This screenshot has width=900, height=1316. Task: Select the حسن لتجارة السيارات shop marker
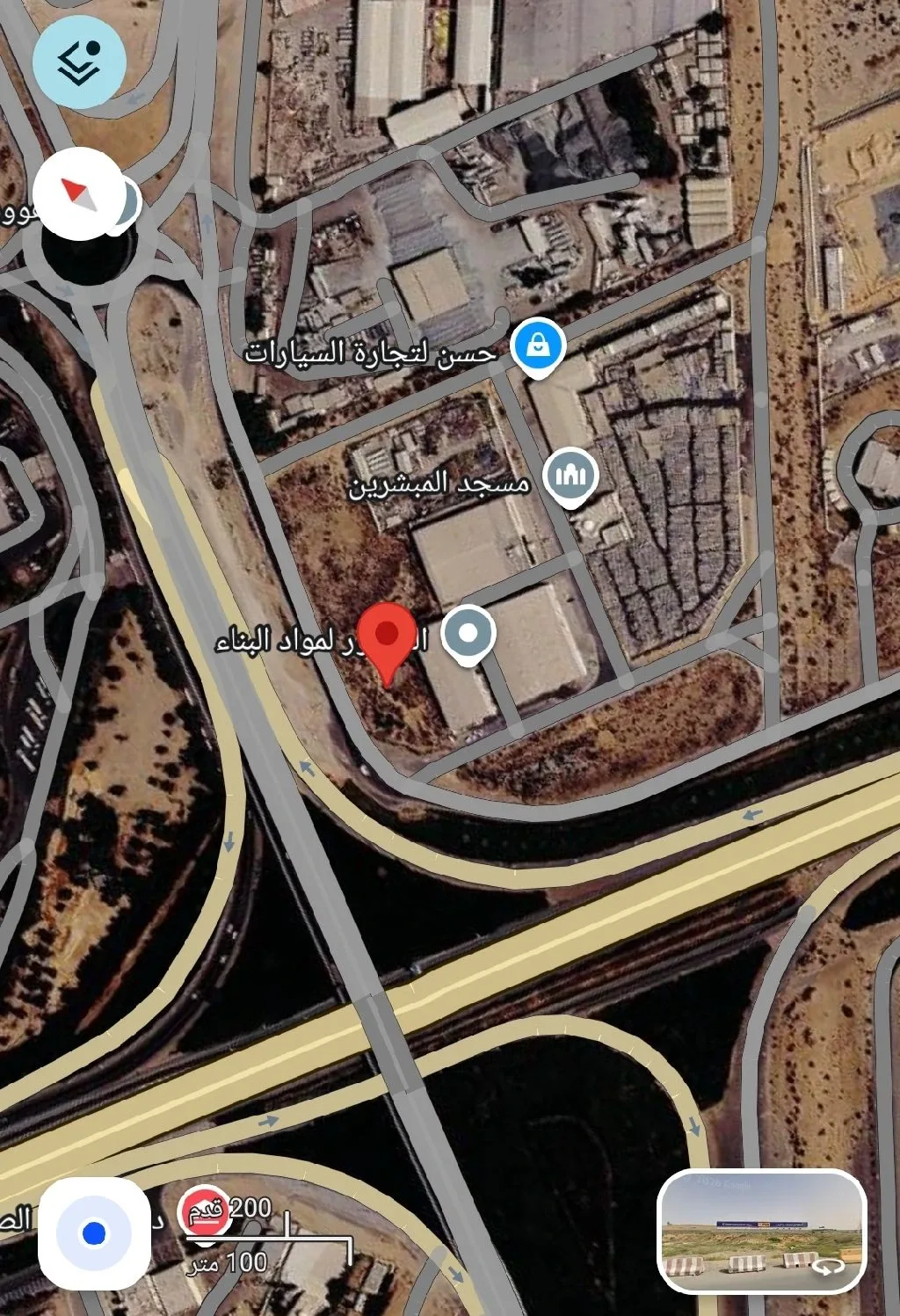(x=538, y=348)
